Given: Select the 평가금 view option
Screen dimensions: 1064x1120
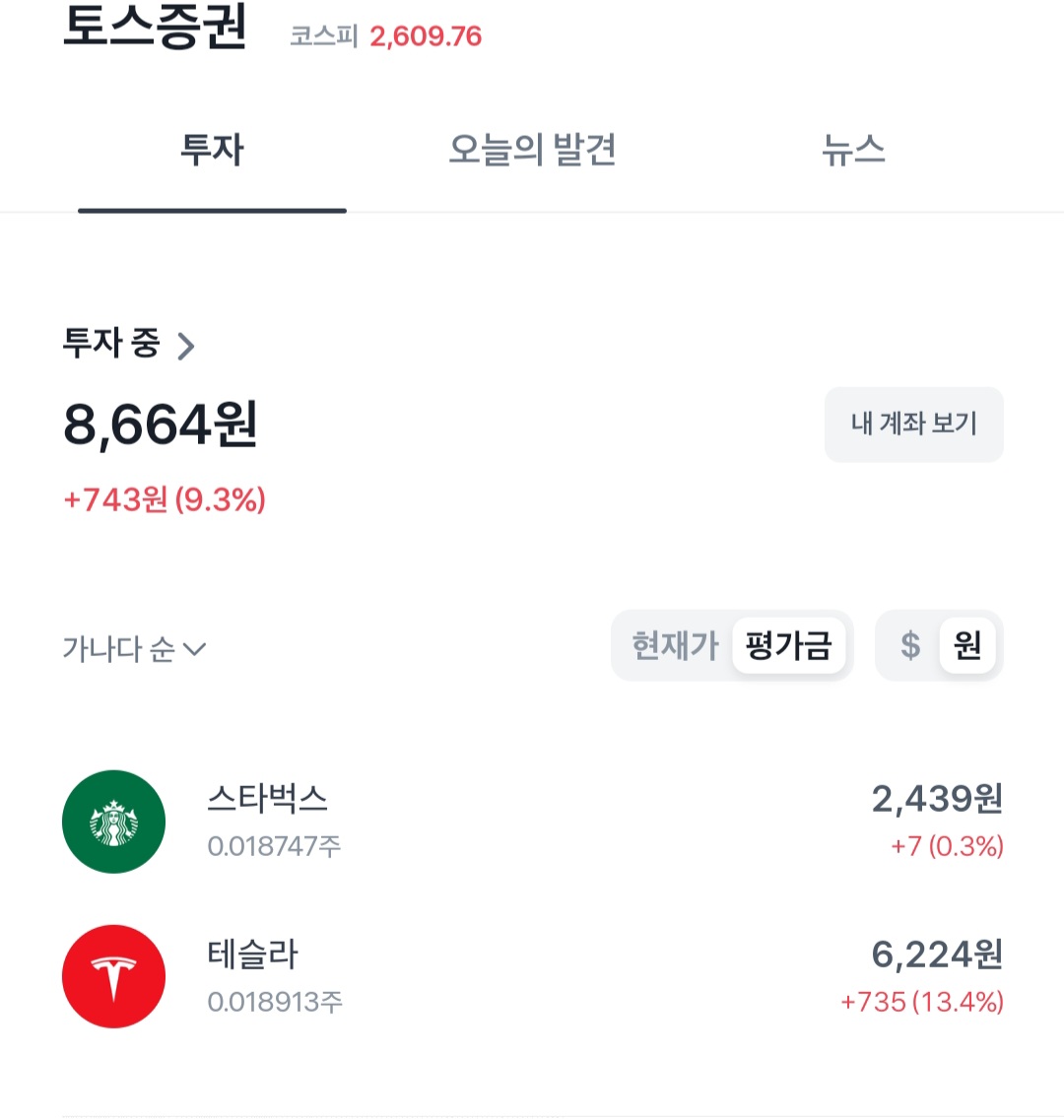Looking at the screenshot, I should [788, 646].
